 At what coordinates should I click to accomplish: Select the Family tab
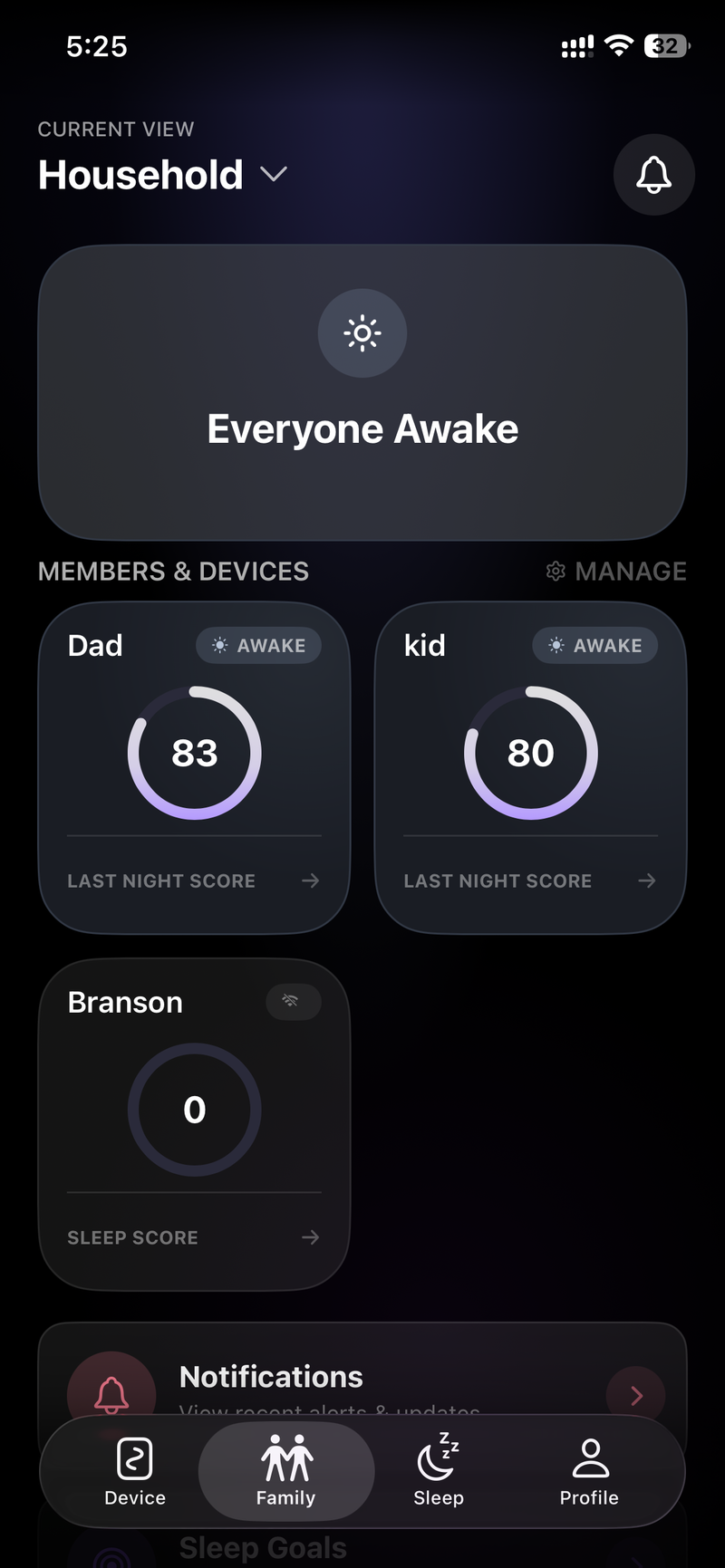286,1471
